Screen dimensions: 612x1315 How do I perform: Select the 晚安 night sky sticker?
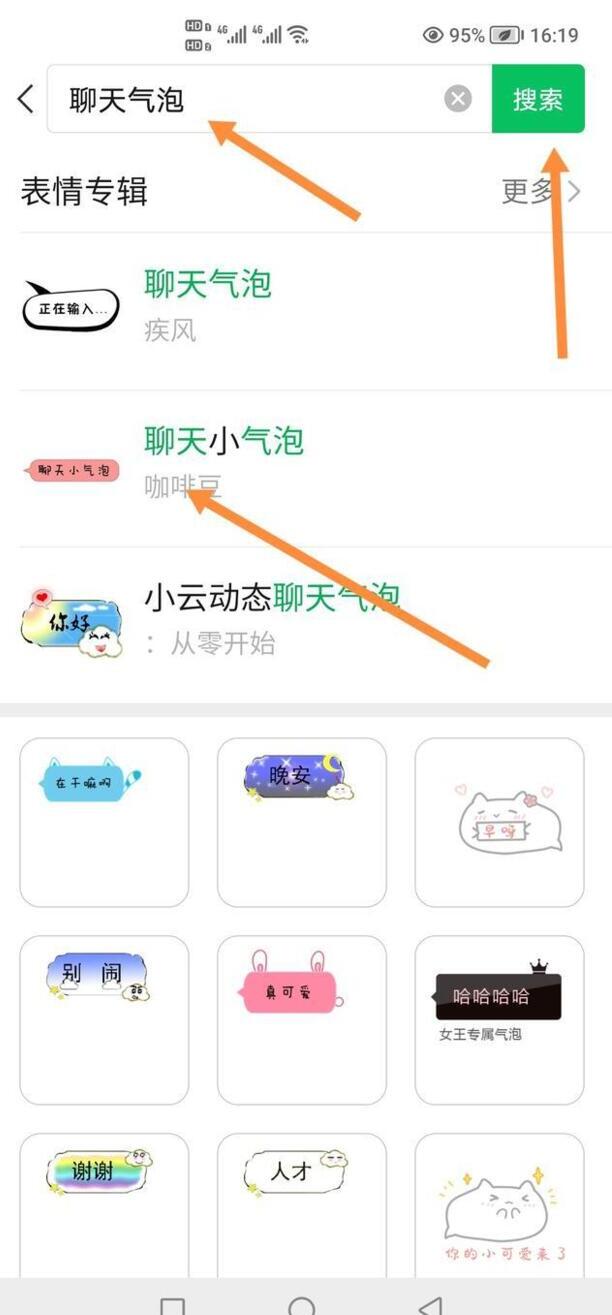301,822
